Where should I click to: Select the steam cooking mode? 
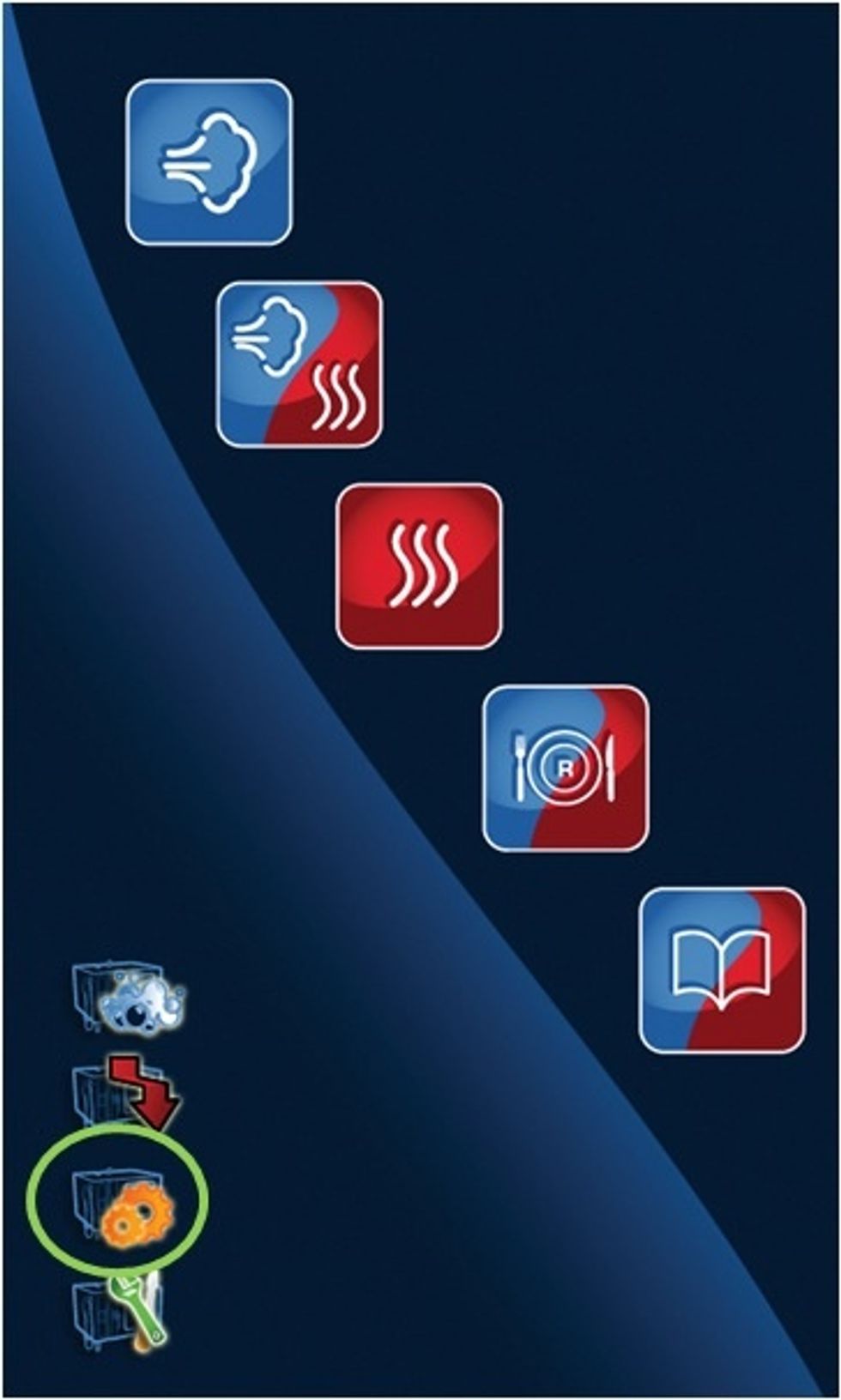click(209, 162)
